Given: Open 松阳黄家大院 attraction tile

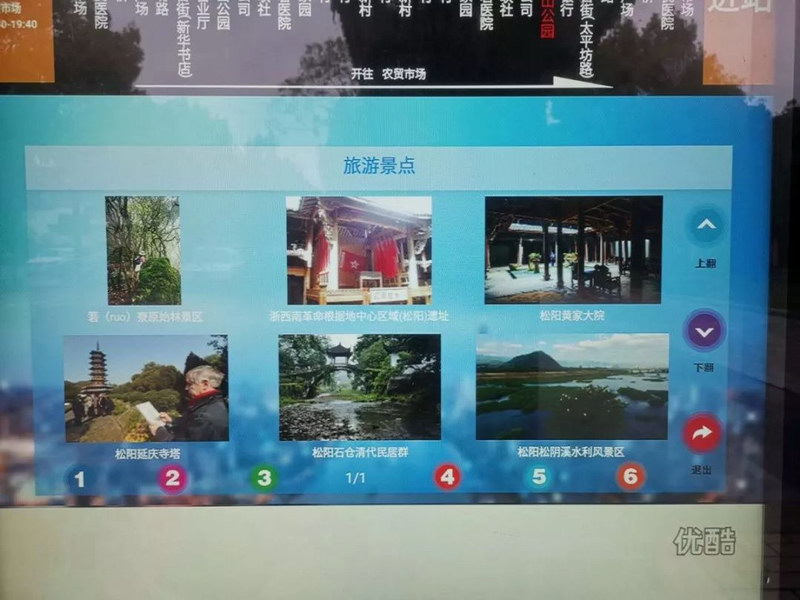Looking at the screenshot, I should click(573, 250).
